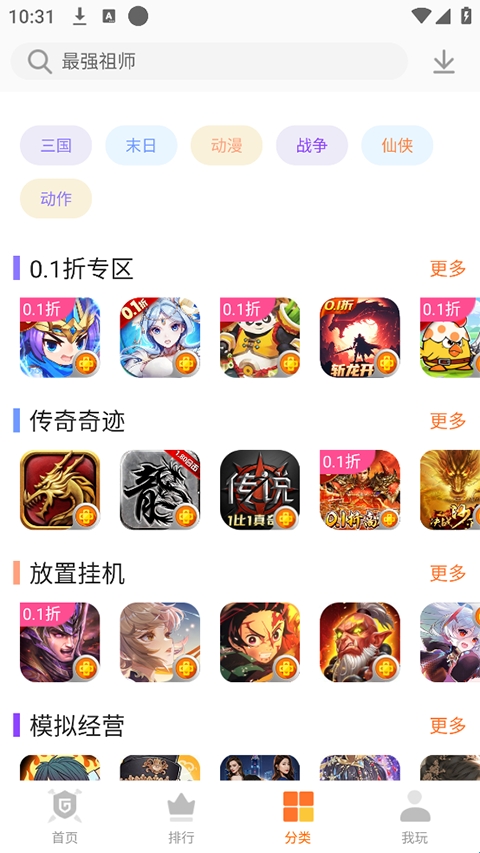Open the golden dragon red icon game
The width and height of the screenshot is (480, 853).
coord(60,490)
